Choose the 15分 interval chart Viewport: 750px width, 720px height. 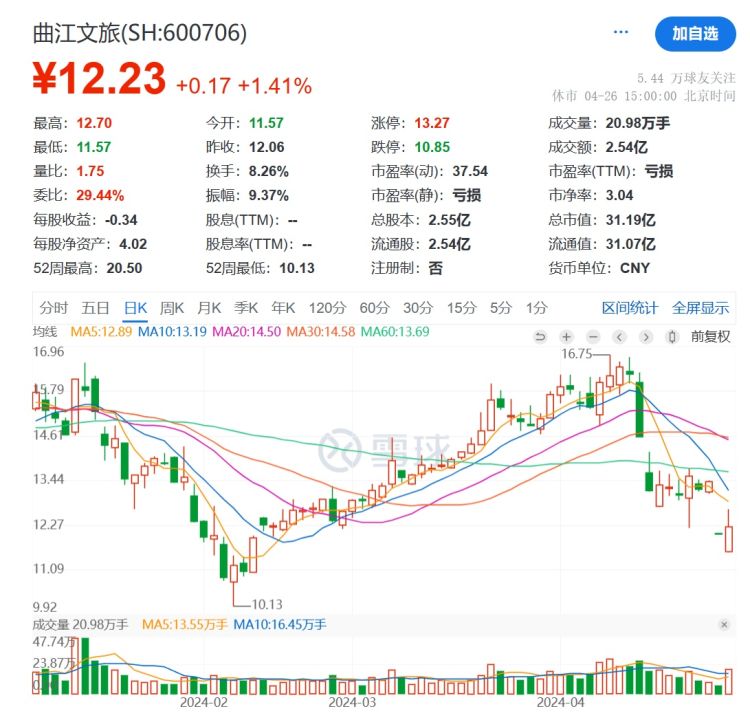[x=461, y=308]
